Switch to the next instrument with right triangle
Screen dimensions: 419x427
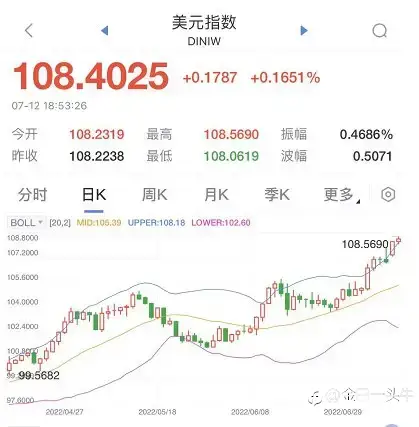point(304,31)
